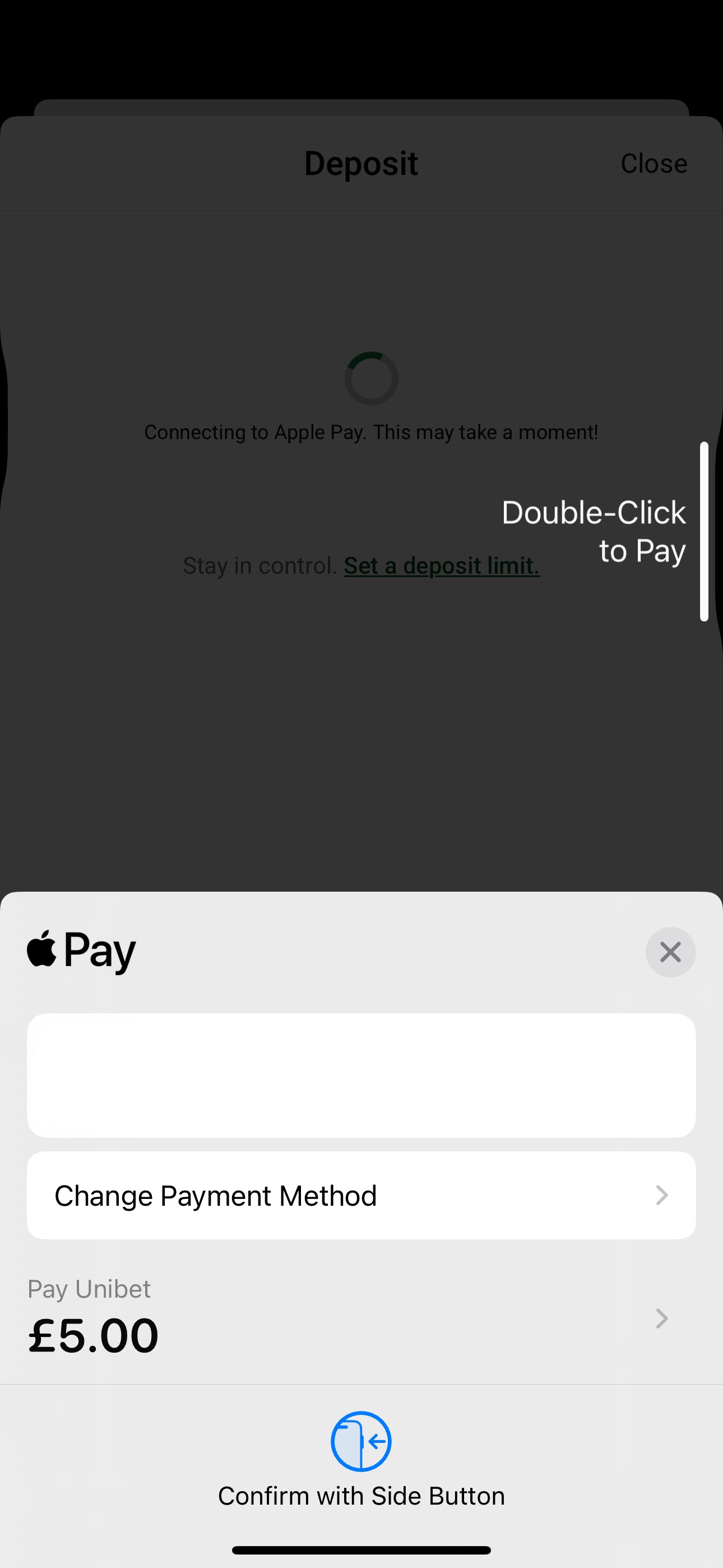The image size is (723, 1568).
Task: Click the Apple Pay logo
Action: [80, 950]
